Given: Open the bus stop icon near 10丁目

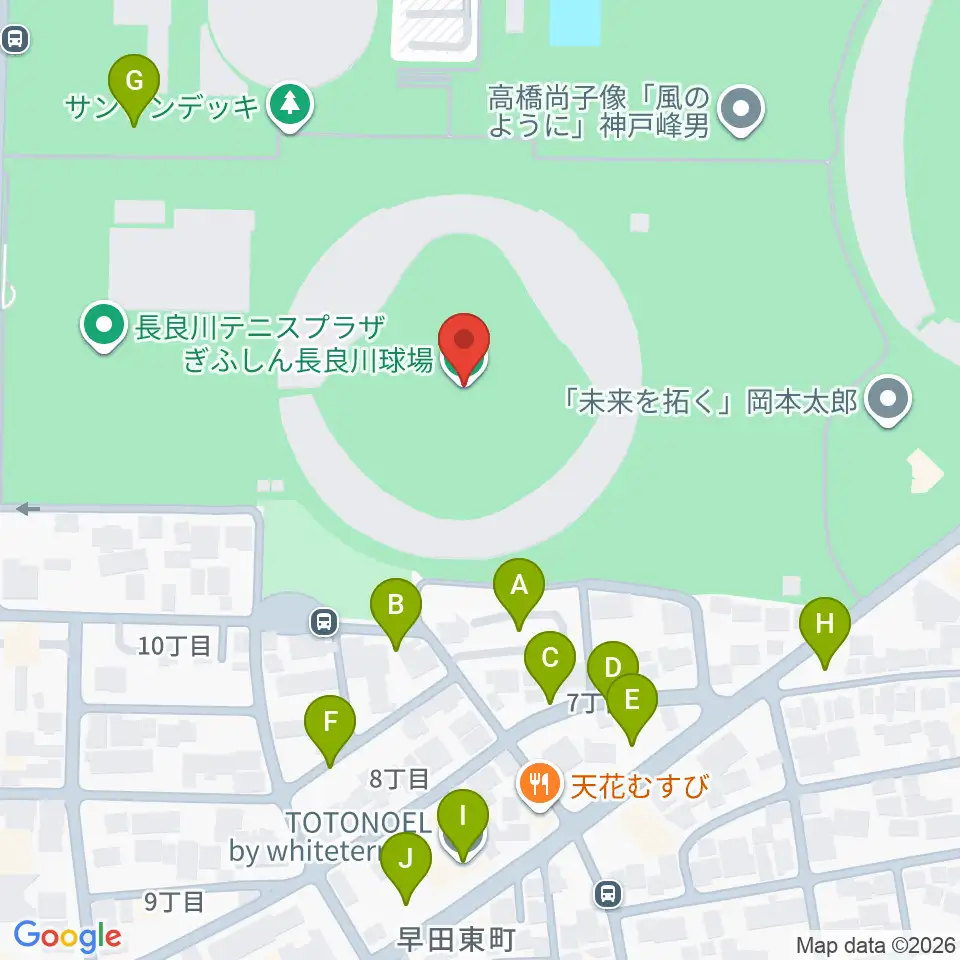Looking at the screenshot, I should click(x=324, y=623).
